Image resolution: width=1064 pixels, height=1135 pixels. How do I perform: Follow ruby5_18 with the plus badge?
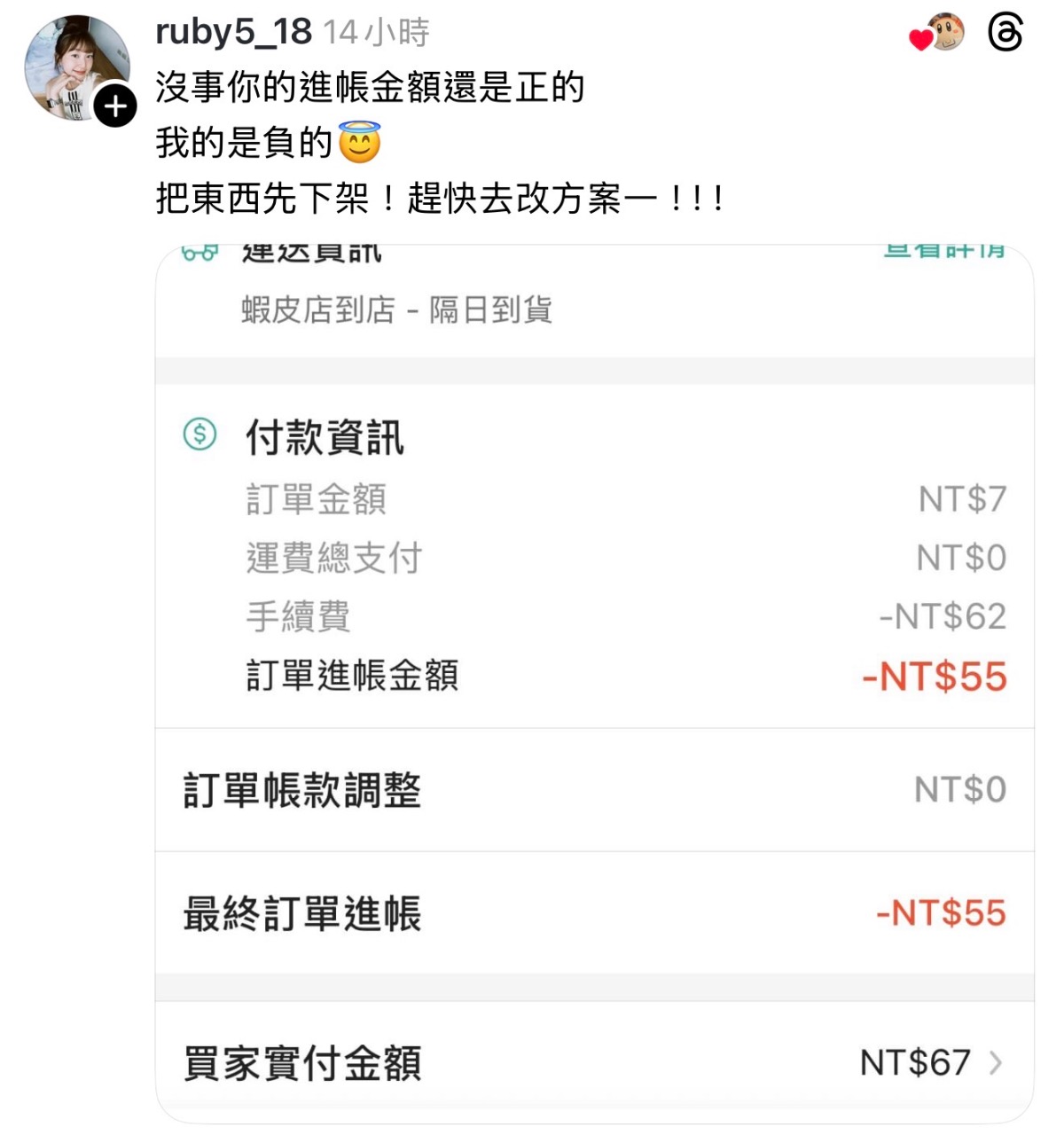coord(115,107)
